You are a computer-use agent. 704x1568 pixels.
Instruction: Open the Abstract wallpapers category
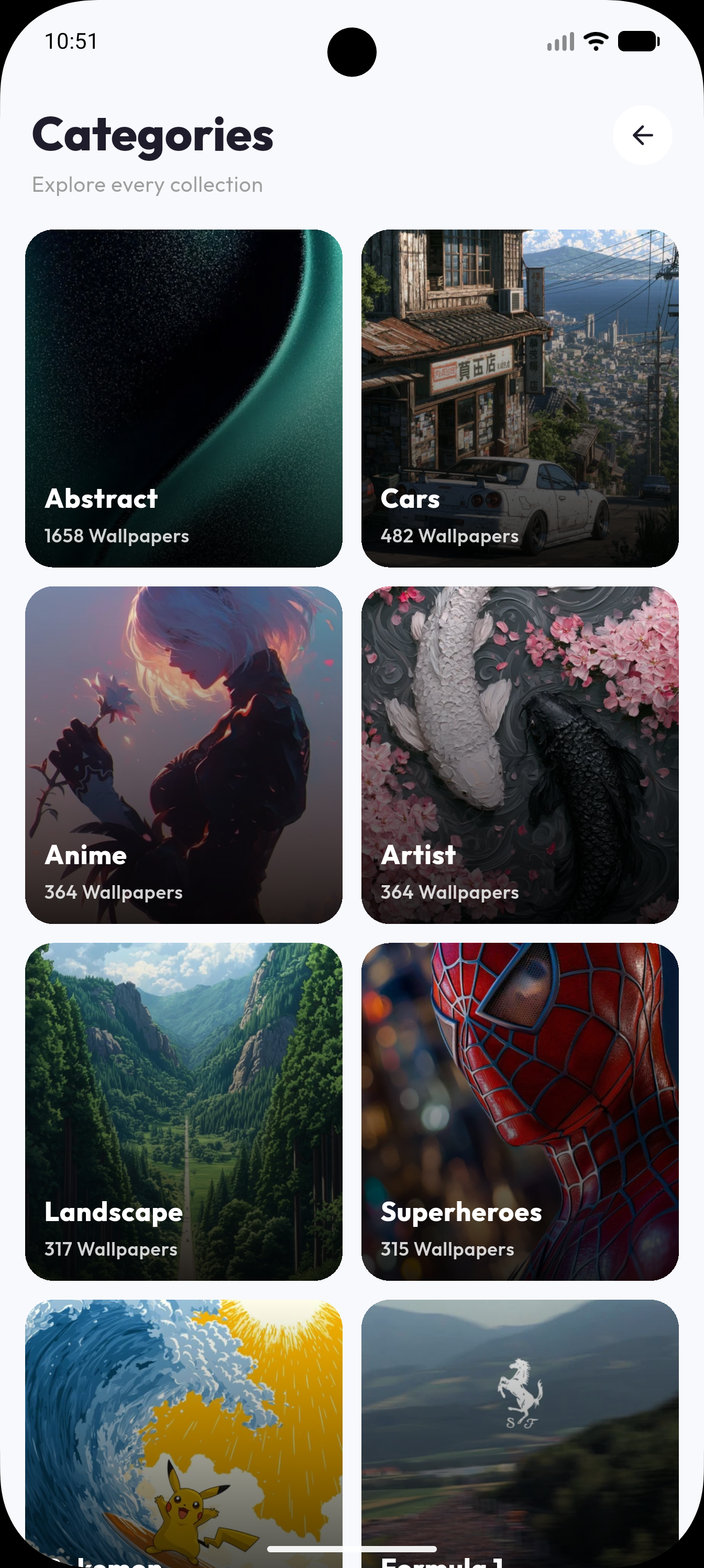click(x=184, y=398)
